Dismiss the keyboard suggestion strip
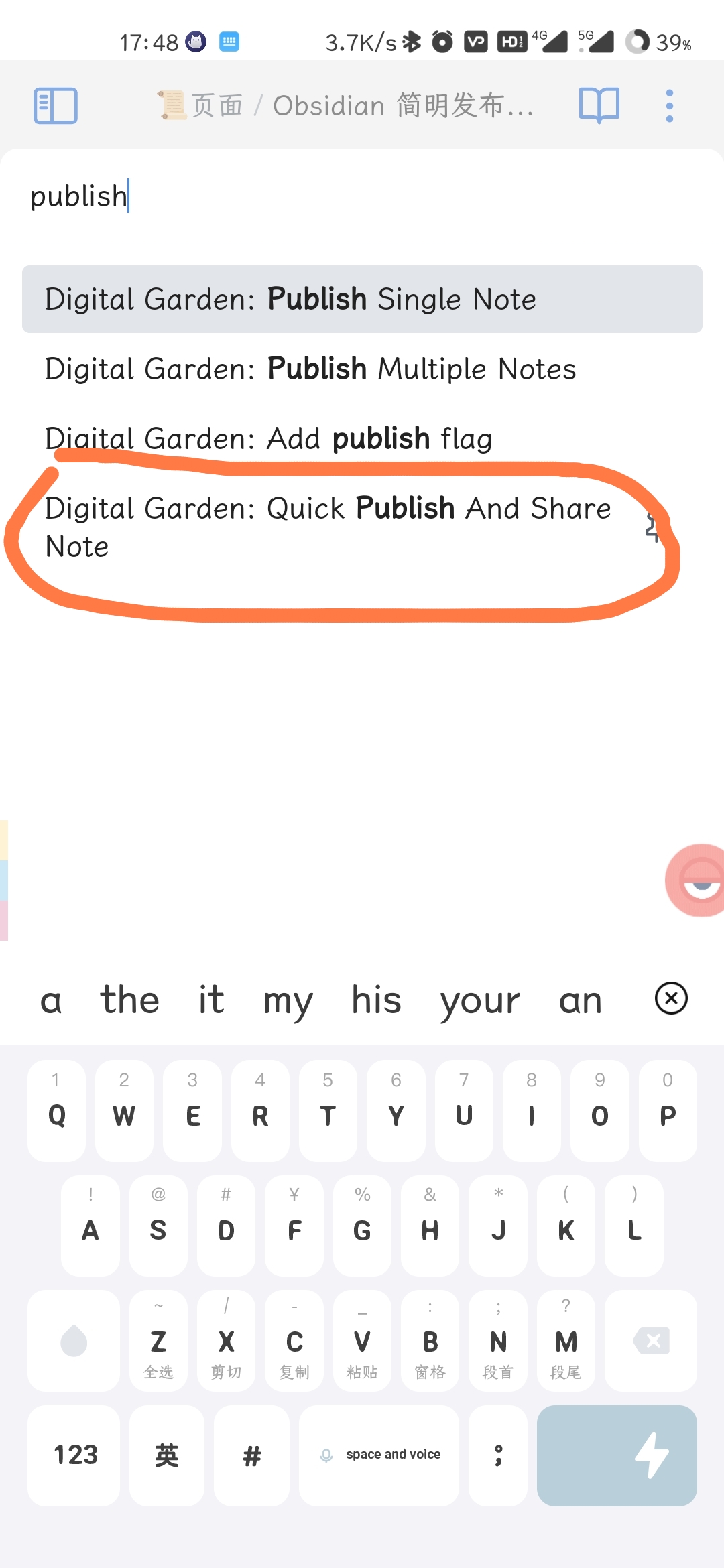The height and width of the screenshot is (1568, 724). click(671, 999)
